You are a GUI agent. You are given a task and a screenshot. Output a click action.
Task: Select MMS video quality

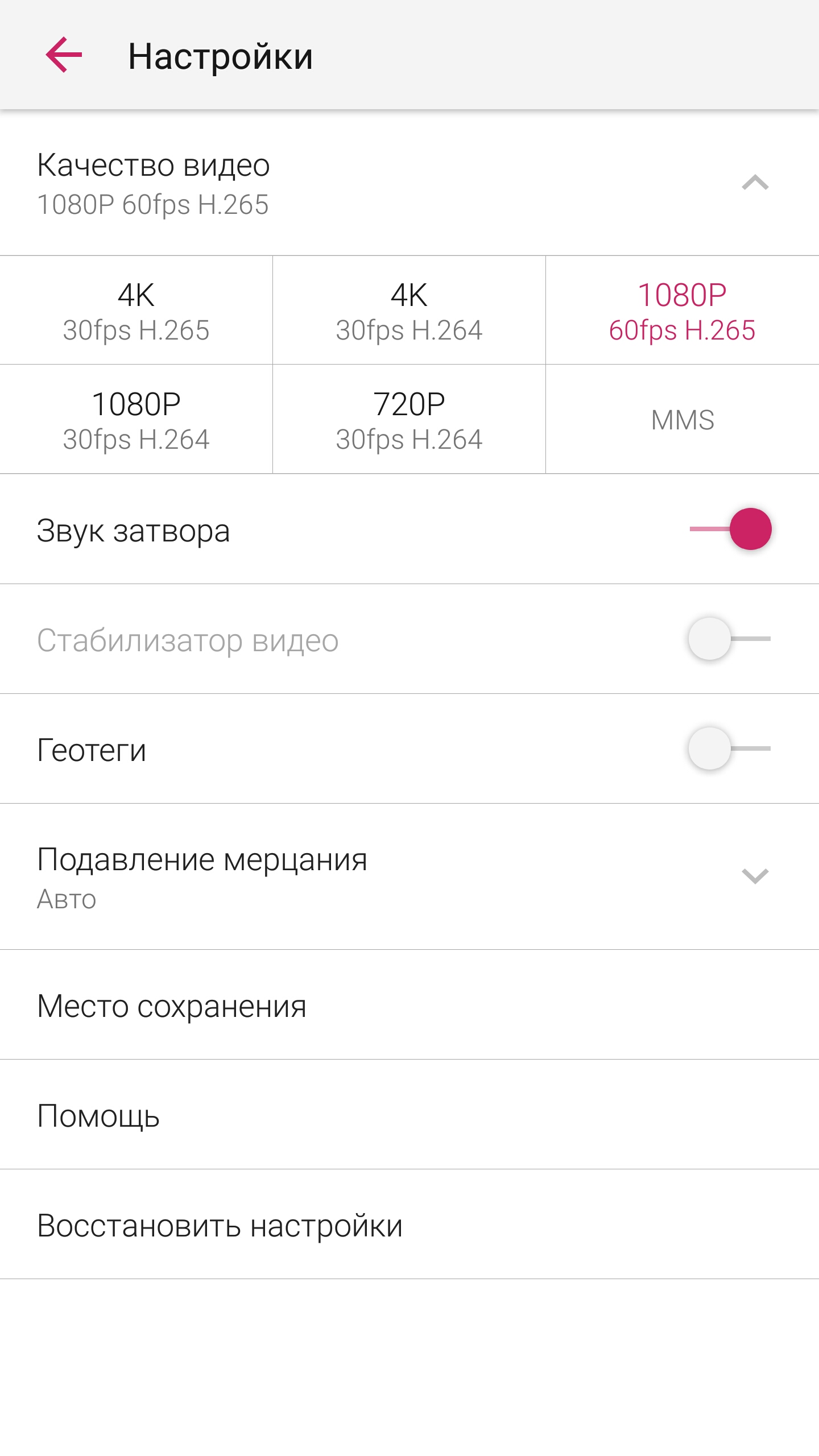tap(682, 420)
